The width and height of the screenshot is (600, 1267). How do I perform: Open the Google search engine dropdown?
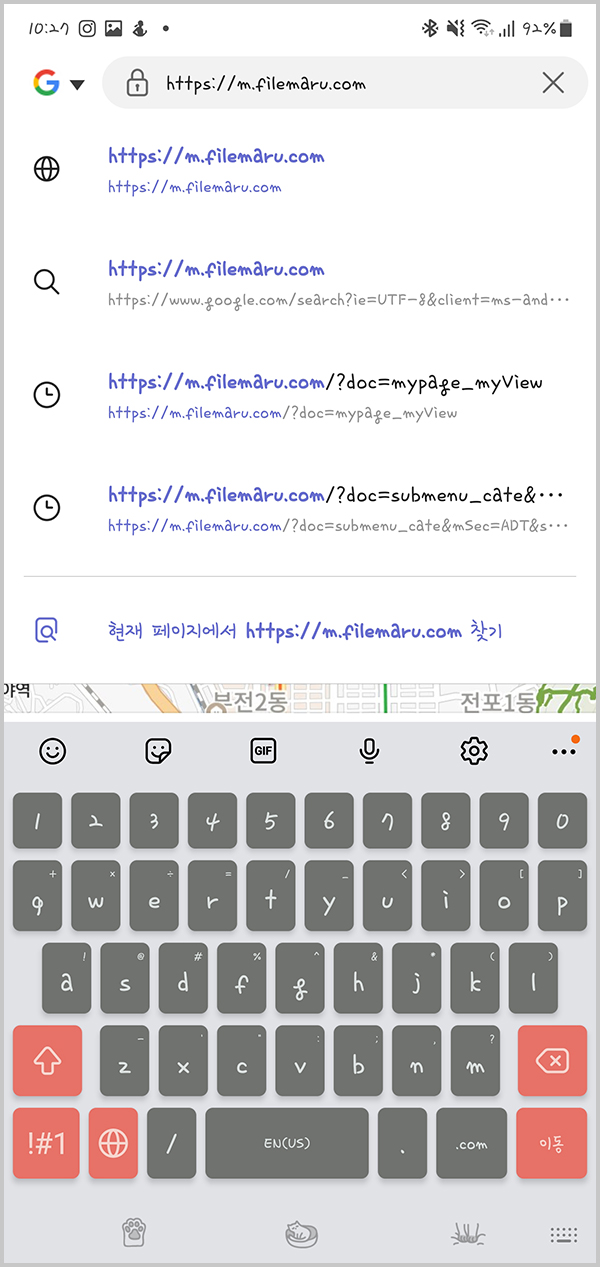[x=57, y=83]
